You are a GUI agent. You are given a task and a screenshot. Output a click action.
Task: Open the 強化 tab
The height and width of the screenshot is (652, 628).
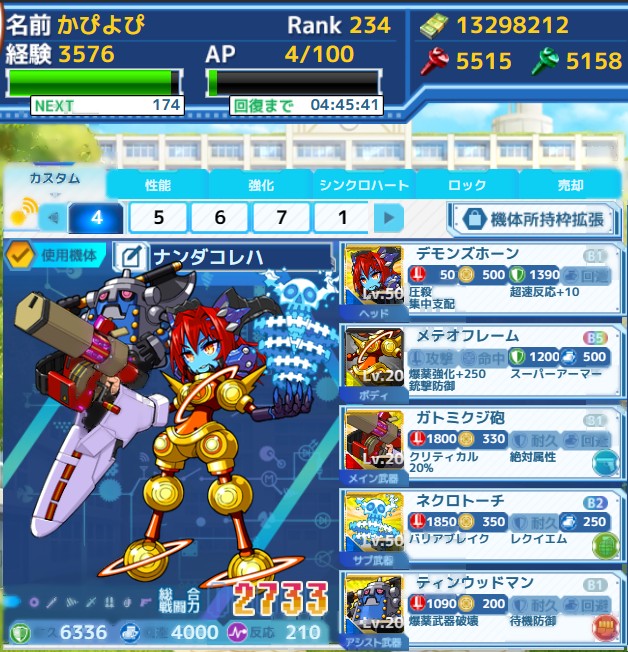coord(261,186)
